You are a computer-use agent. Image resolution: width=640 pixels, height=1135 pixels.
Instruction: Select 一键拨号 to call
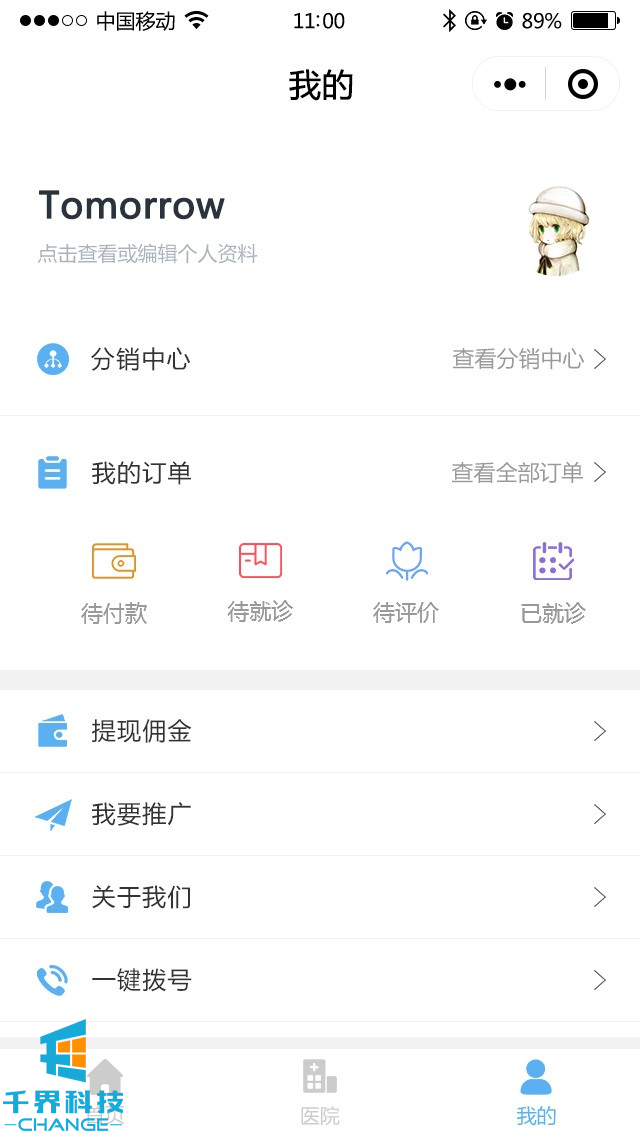(x=320, y=981)
